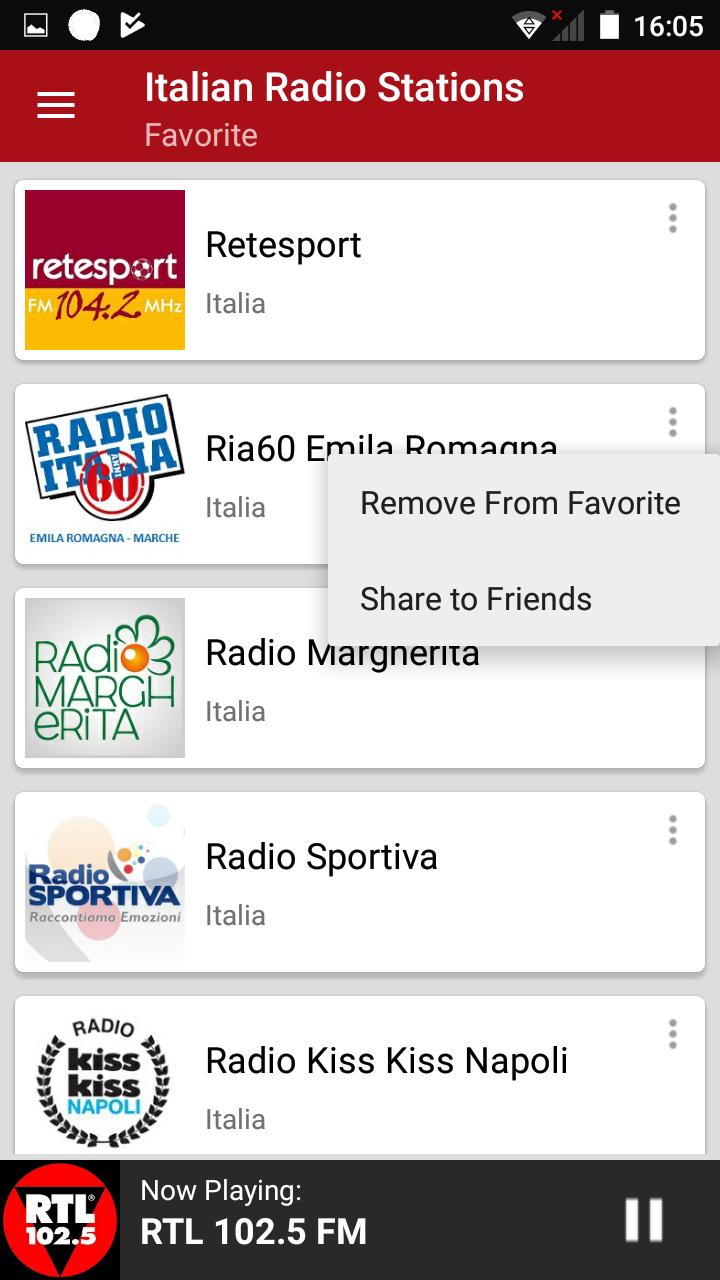Open the Radio Sportiva station card
Image resolution: width=720 pixels, height=1280 pixels.
point(360,882)
